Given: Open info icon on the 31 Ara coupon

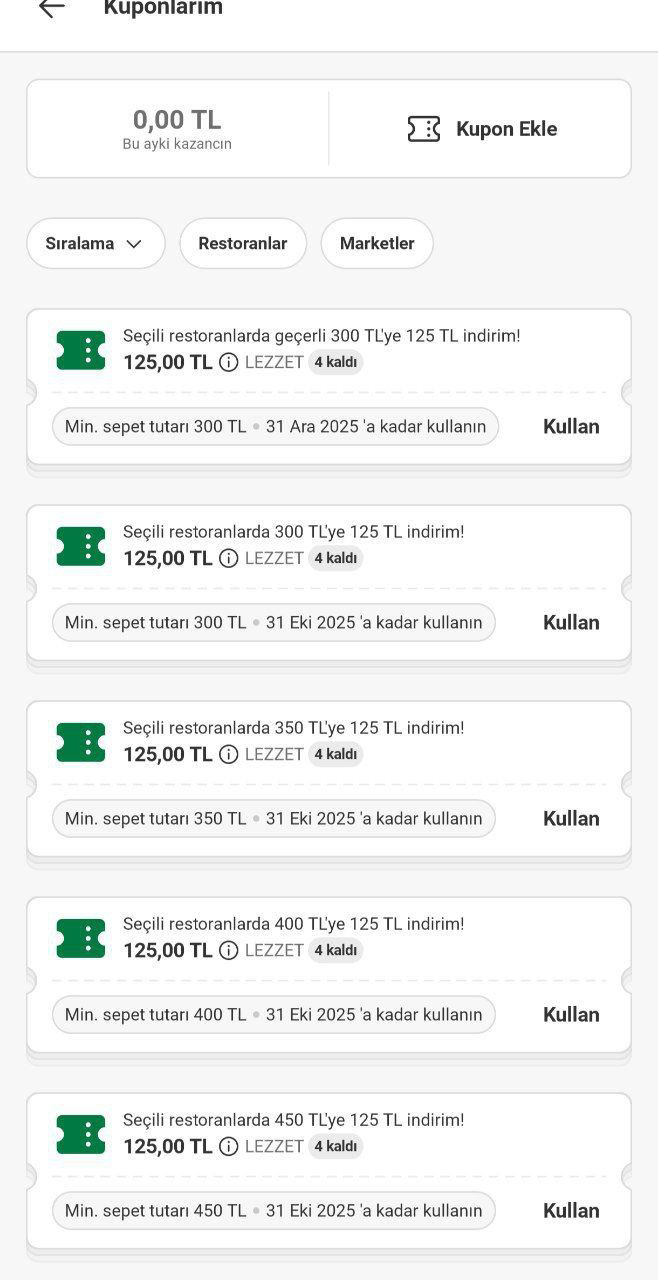Looking at the screenshot, I should click(229, 362).
